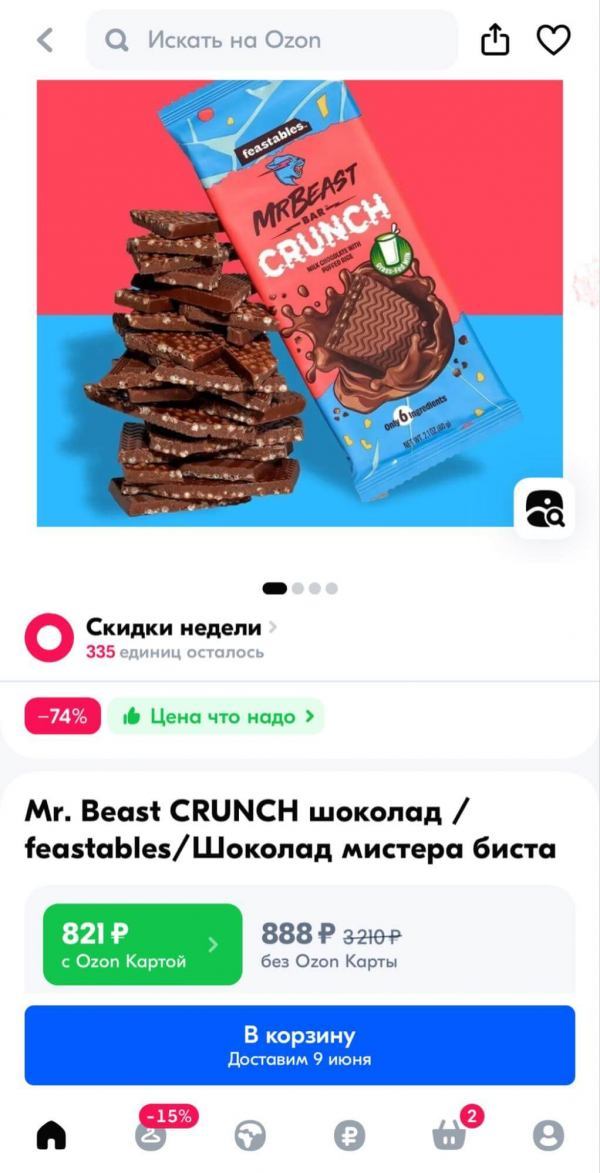The image size is (600, 1173).
Task: Add item with 'В корзину' button
Action: tap(300, 1045)
